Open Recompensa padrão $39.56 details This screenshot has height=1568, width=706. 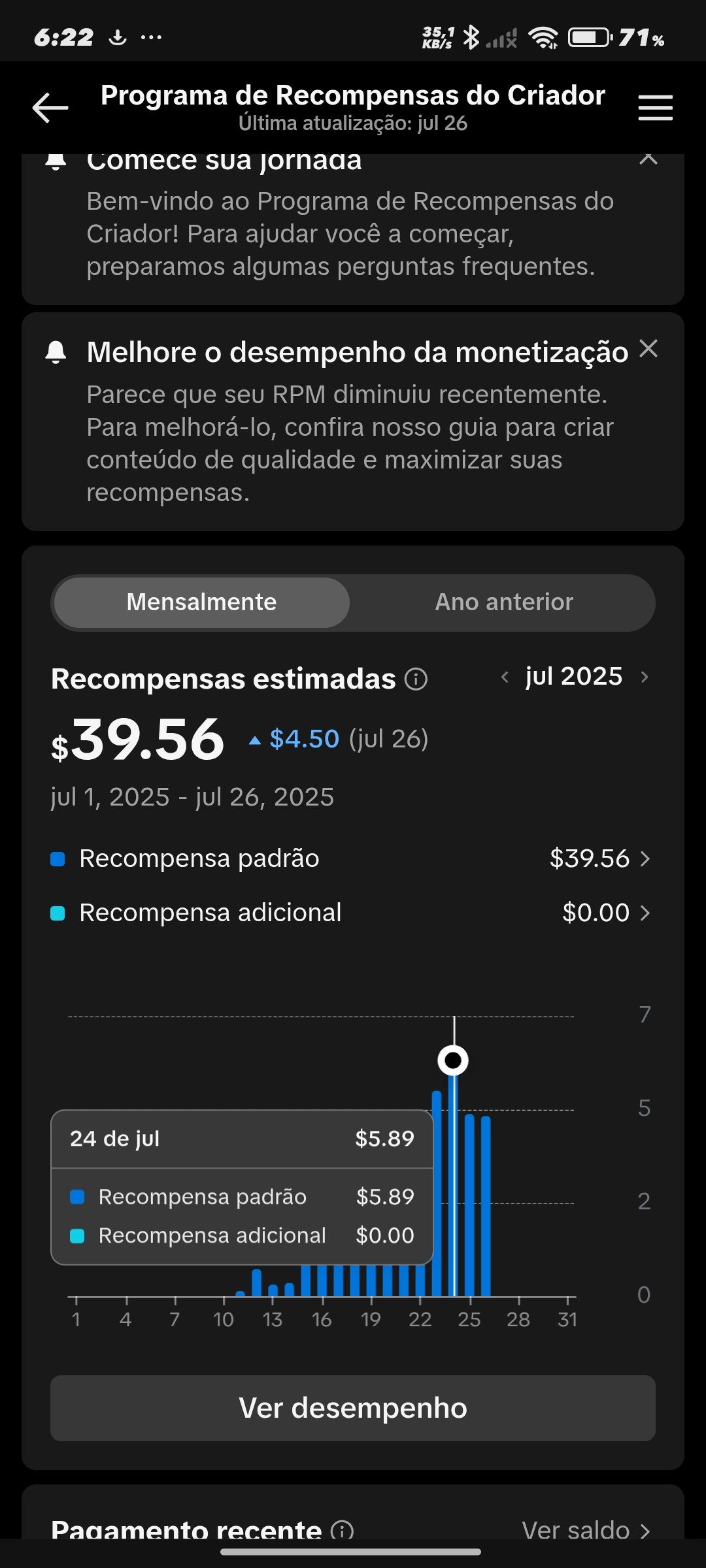coord(352,858)
